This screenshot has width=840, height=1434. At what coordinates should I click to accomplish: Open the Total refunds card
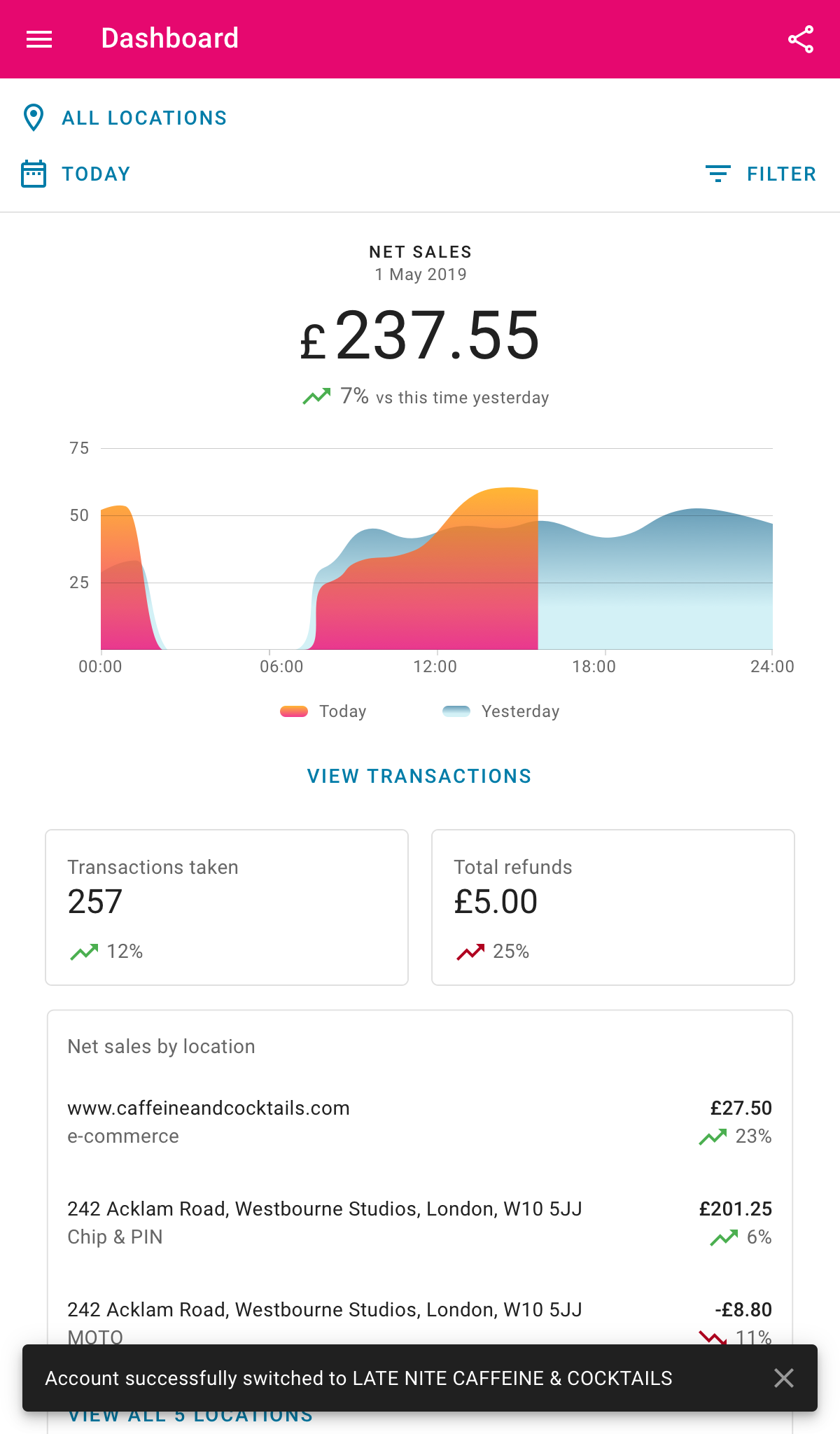613,907
